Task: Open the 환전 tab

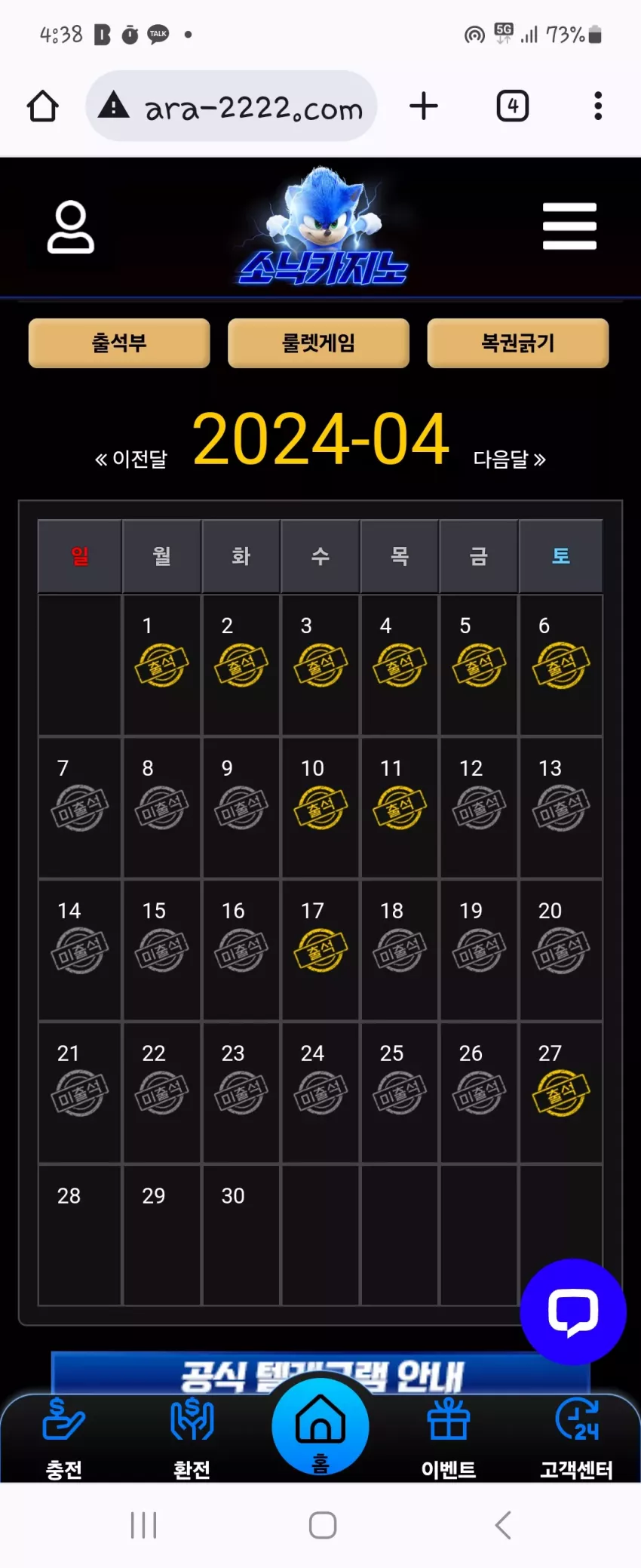Action: [x=192, y=1439]
